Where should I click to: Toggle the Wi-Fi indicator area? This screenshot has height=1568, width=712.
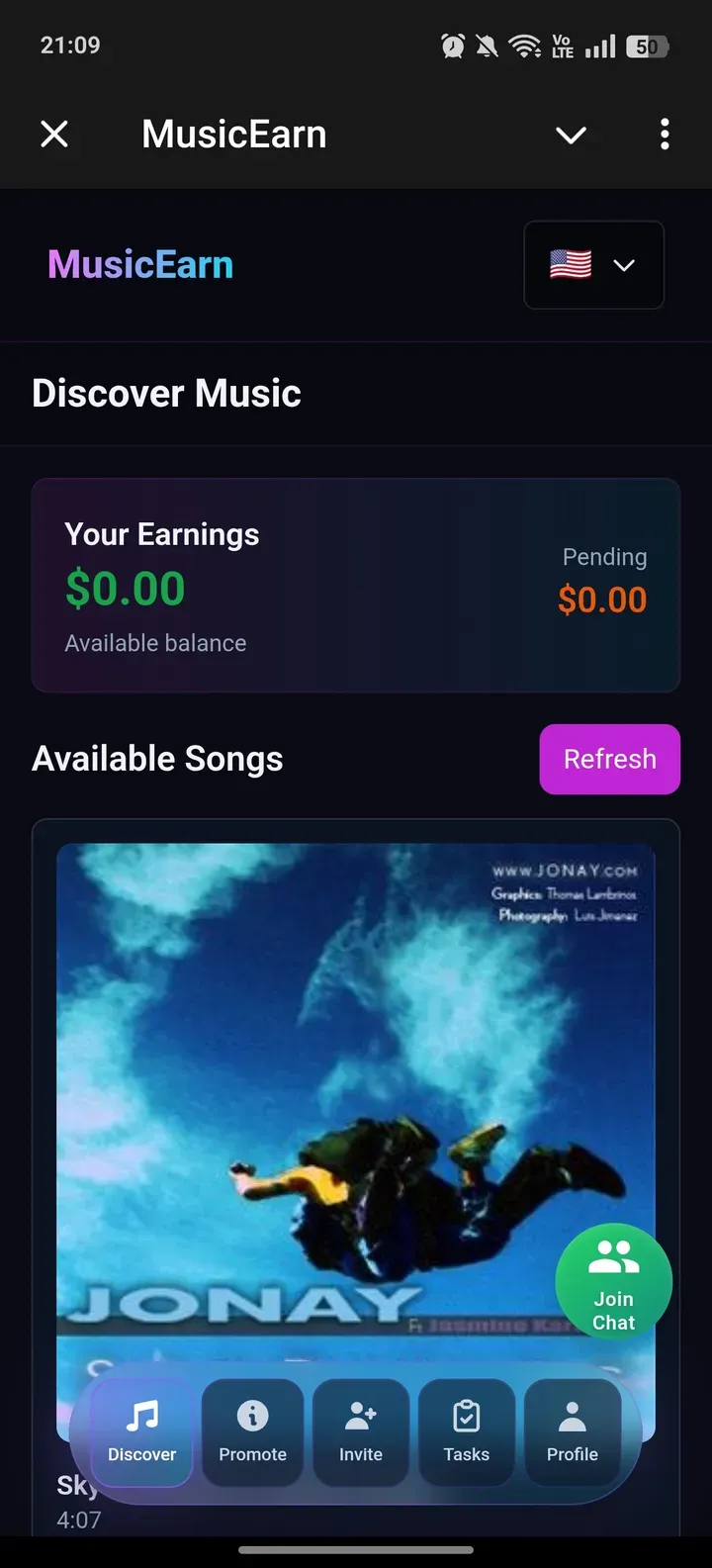520,45
